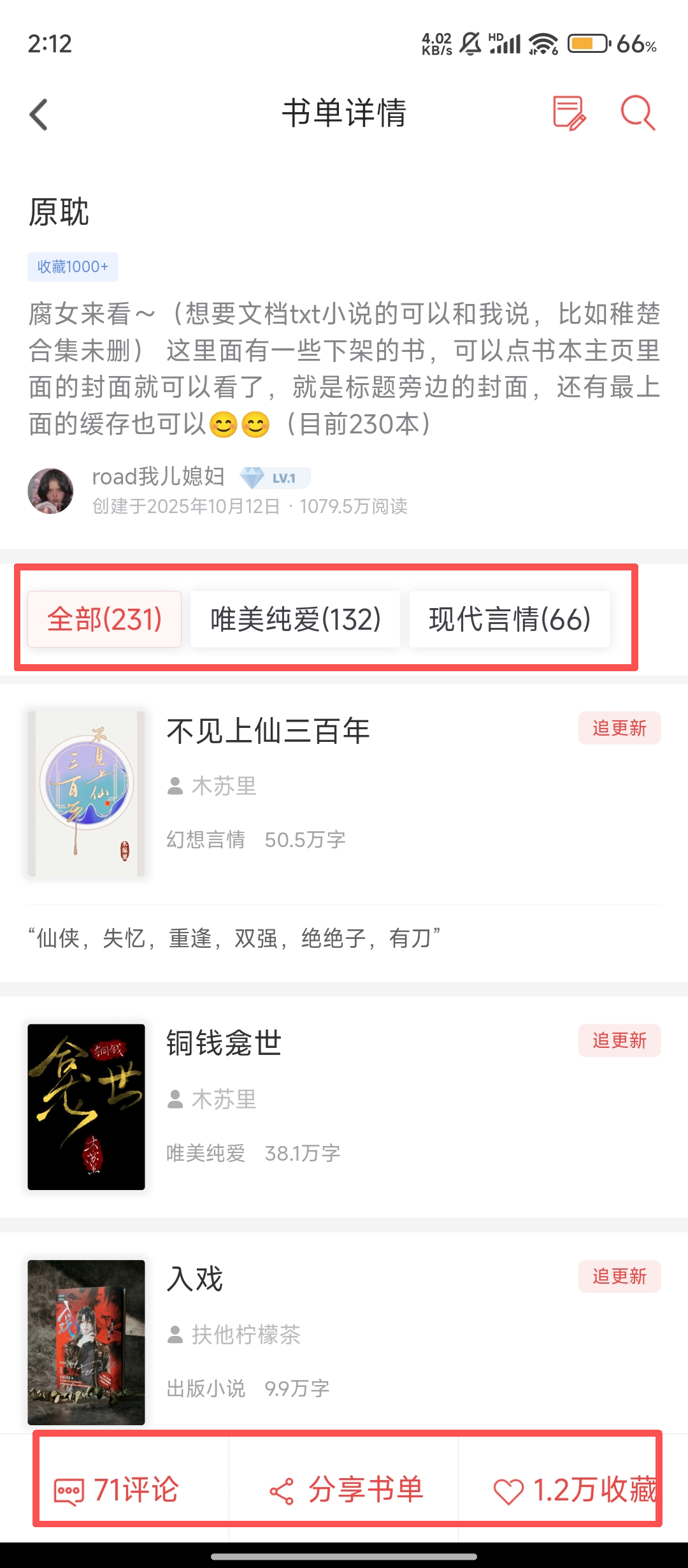Open road我儿媳妇's profile
688x1568 pixels.
tap(51, 491)
